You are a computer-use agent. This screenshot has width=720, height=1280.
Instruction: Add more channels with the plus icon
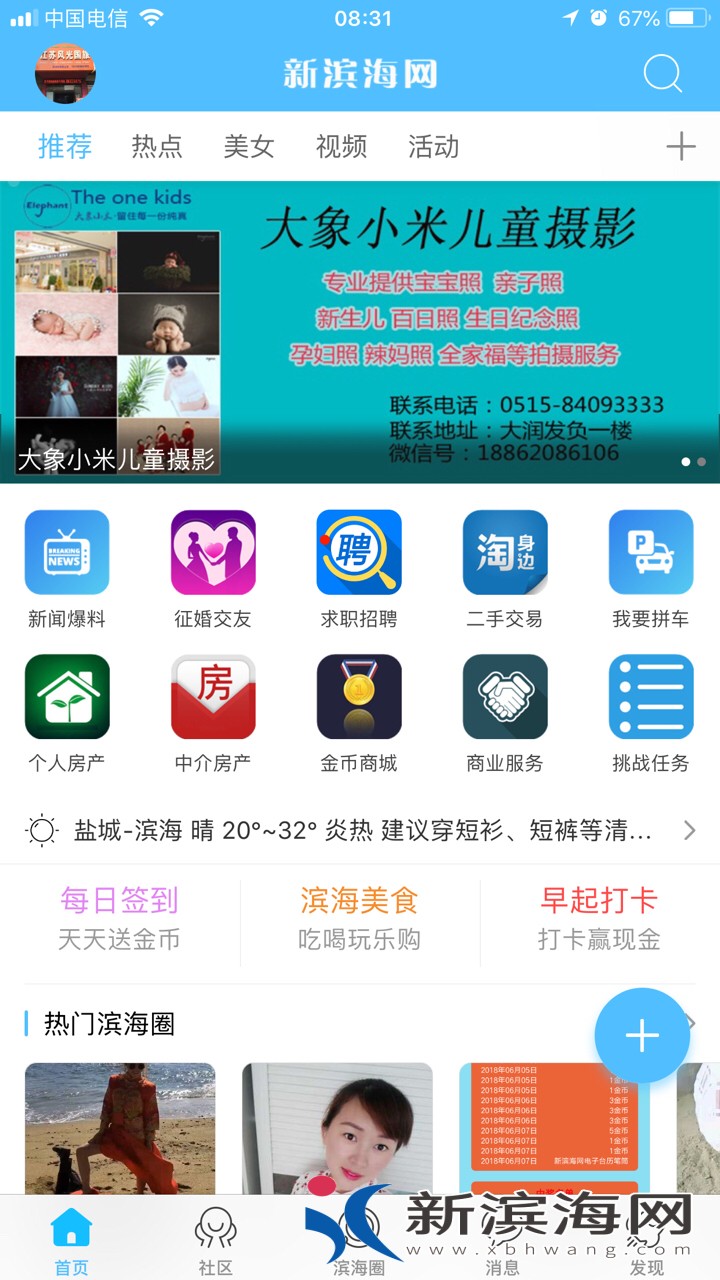tap(680, 147)
